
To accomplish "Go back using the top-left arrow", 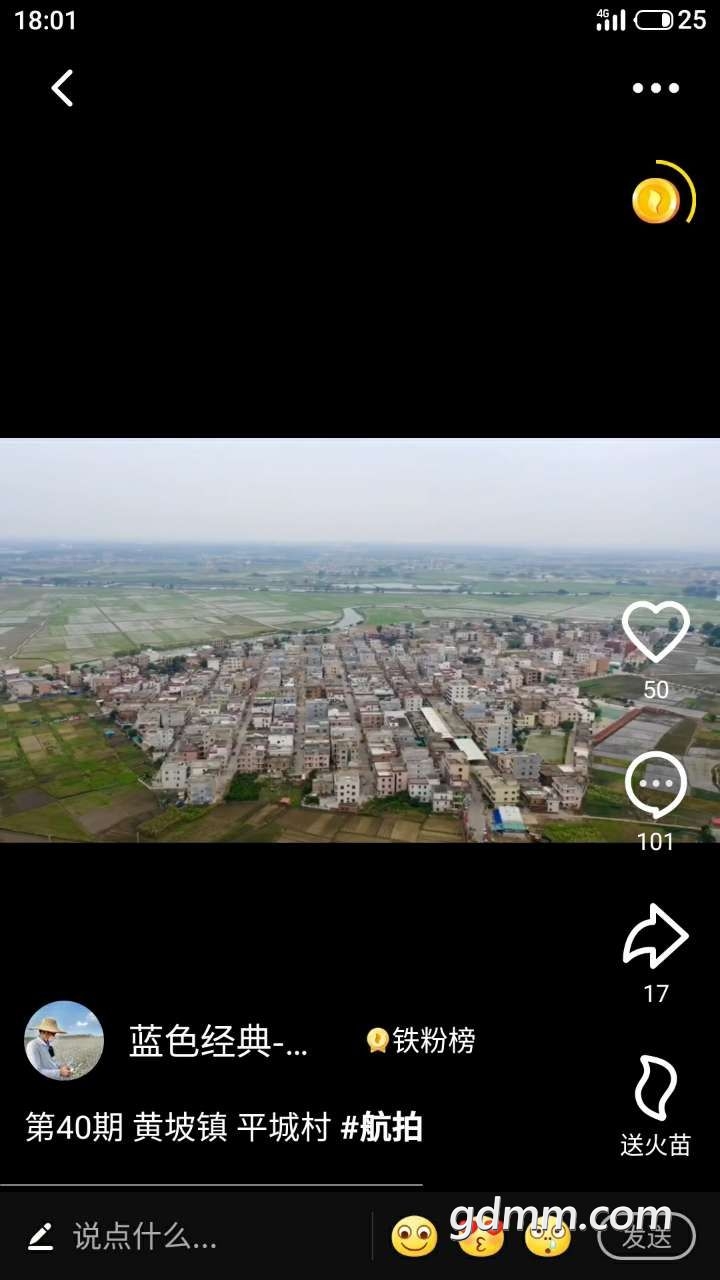I will 62,88.
